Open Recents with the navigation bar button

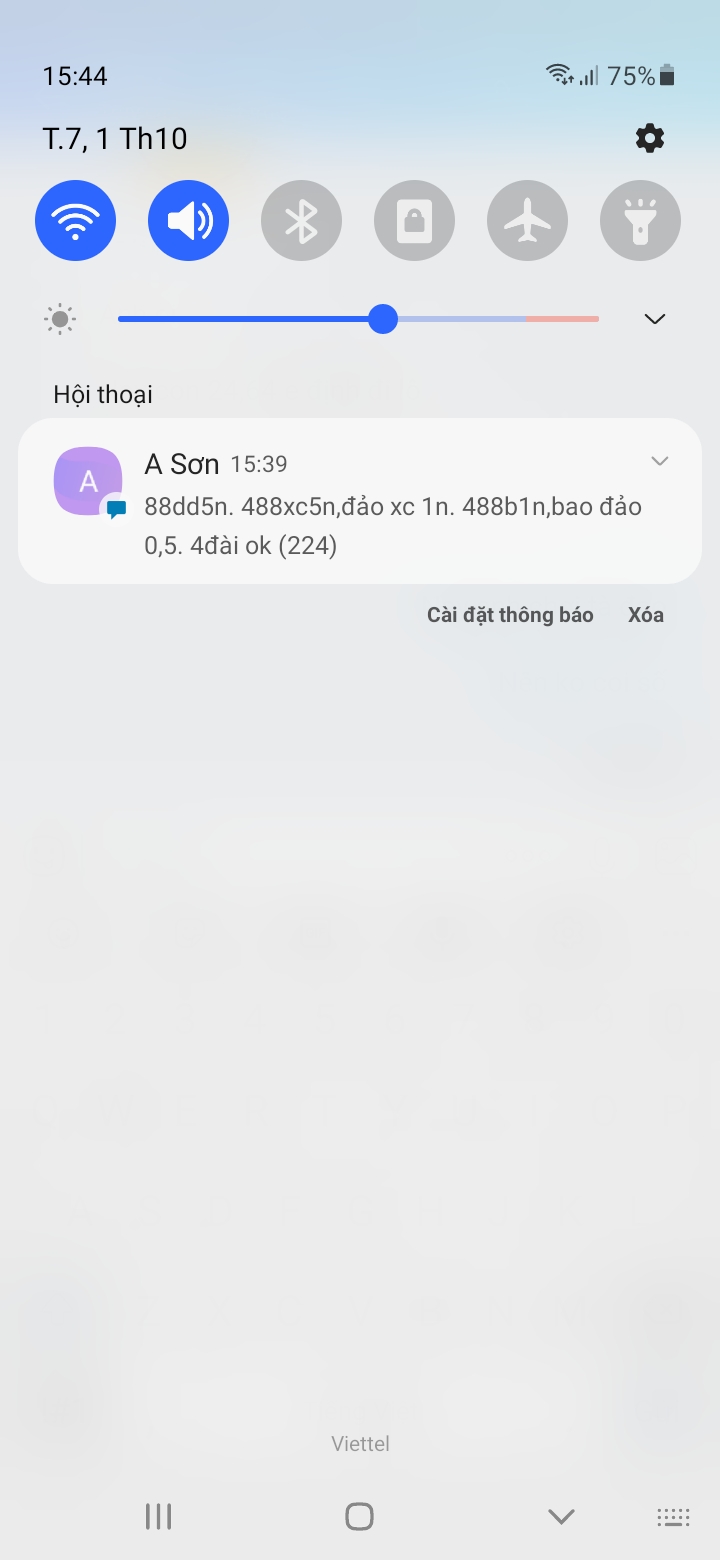[x=158, y=1516]
